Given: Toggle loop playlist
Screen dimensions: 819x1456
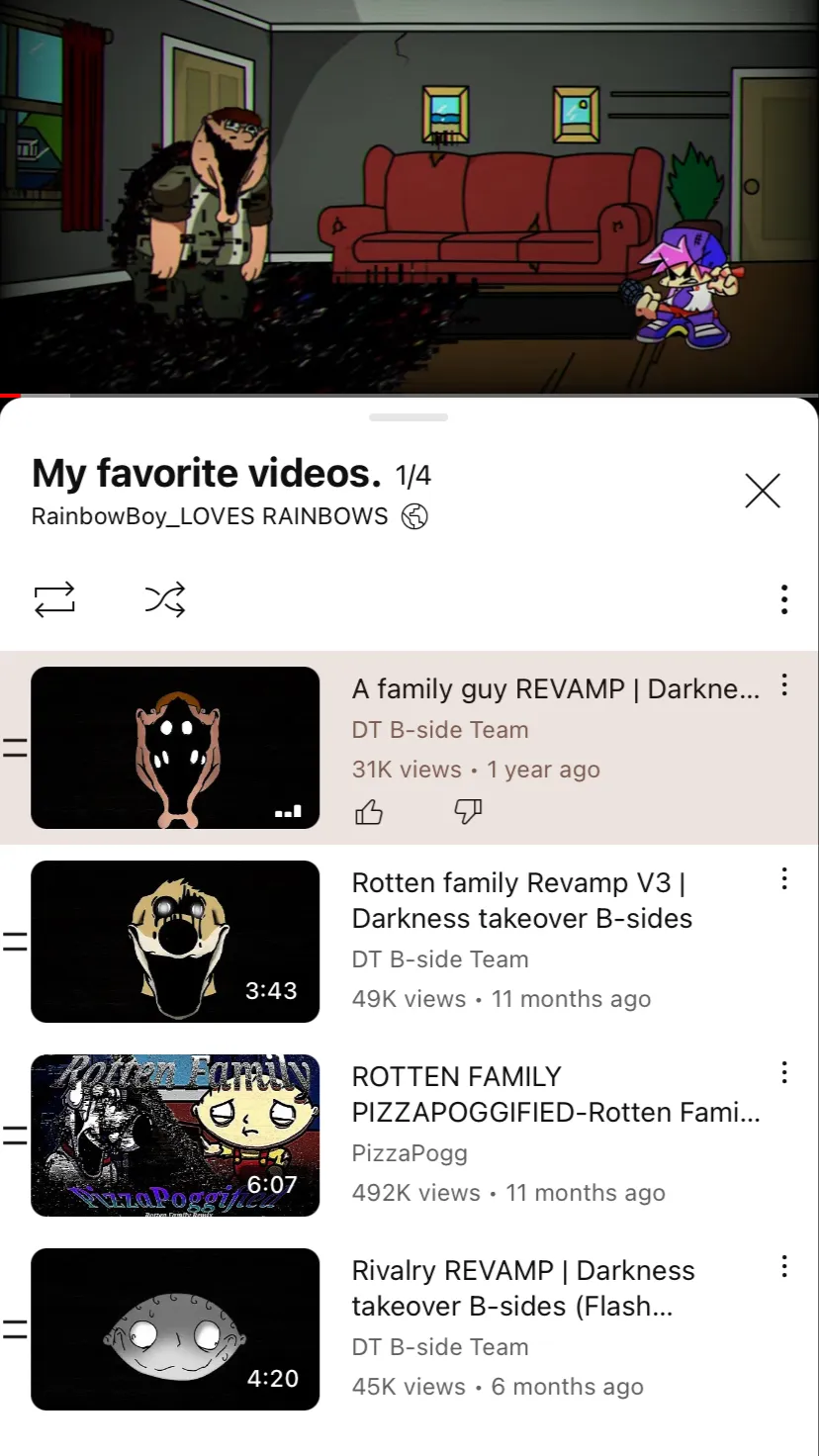Looking at the screenshot, I should pos(54,599).
